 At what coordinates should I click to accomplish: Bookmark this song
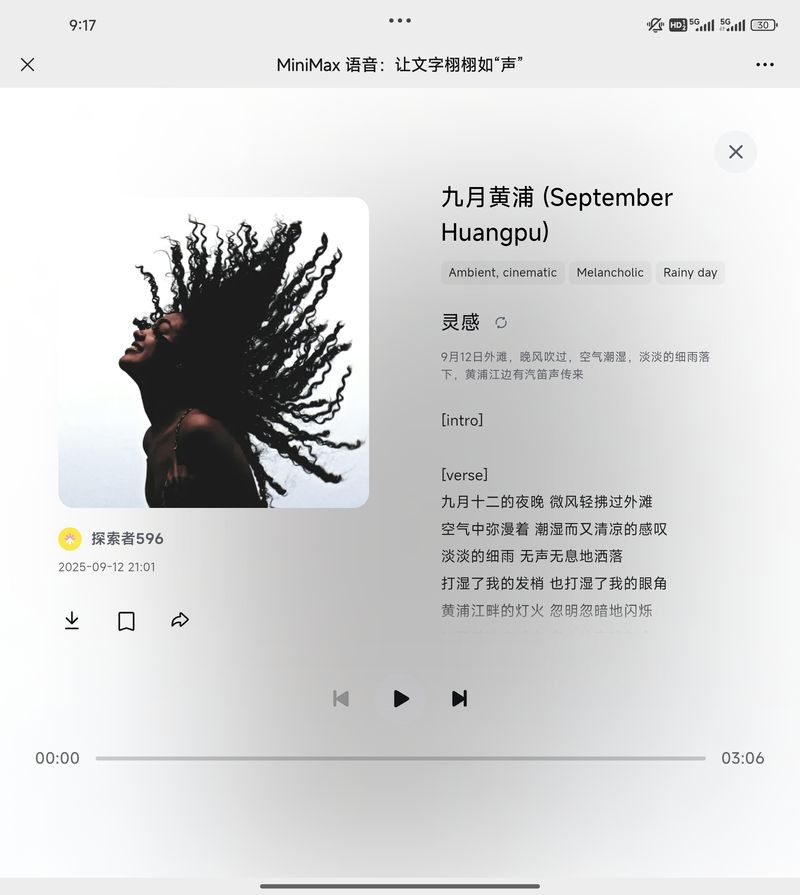click(x=126, y=621)
